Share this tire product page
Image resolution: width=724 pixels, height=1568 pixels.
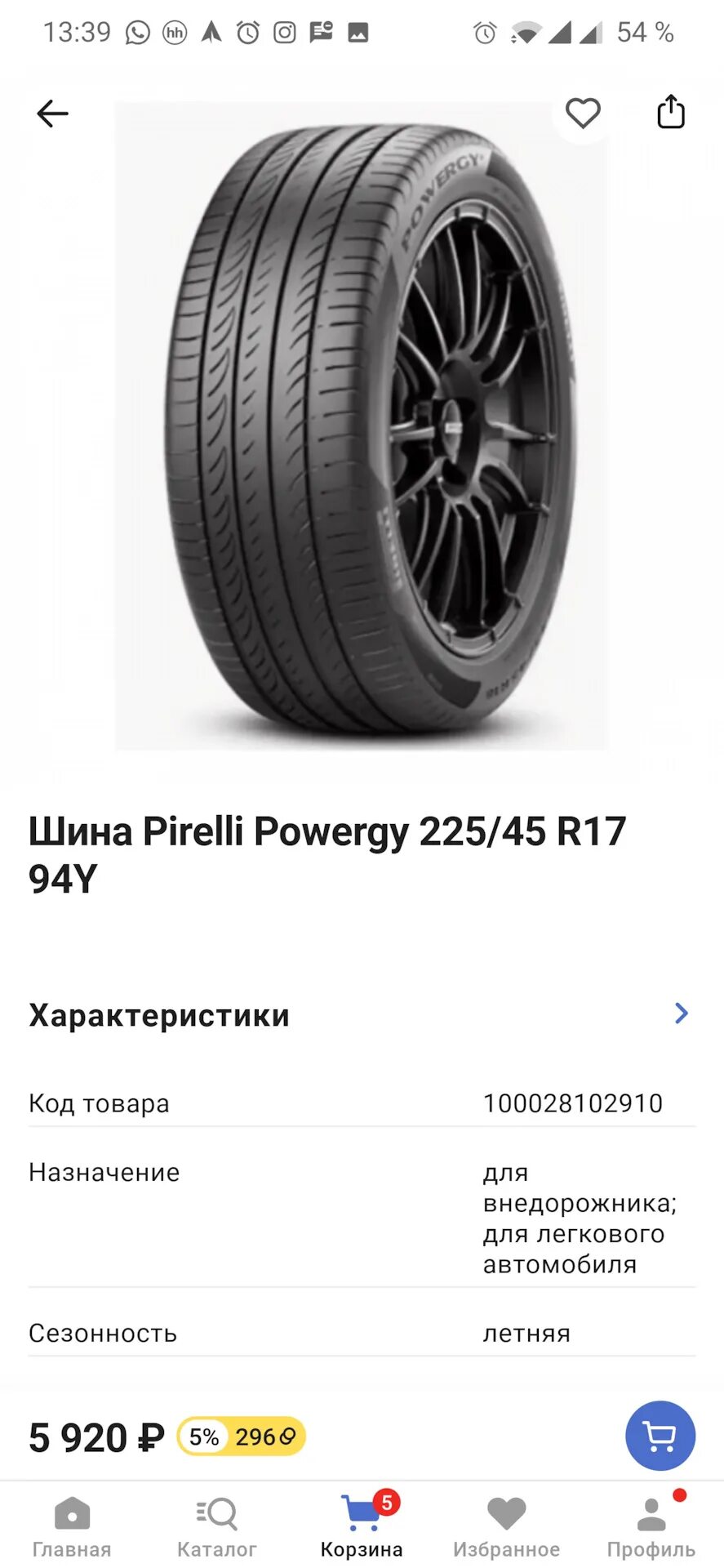pyautogui.click(x=671, y=112)
